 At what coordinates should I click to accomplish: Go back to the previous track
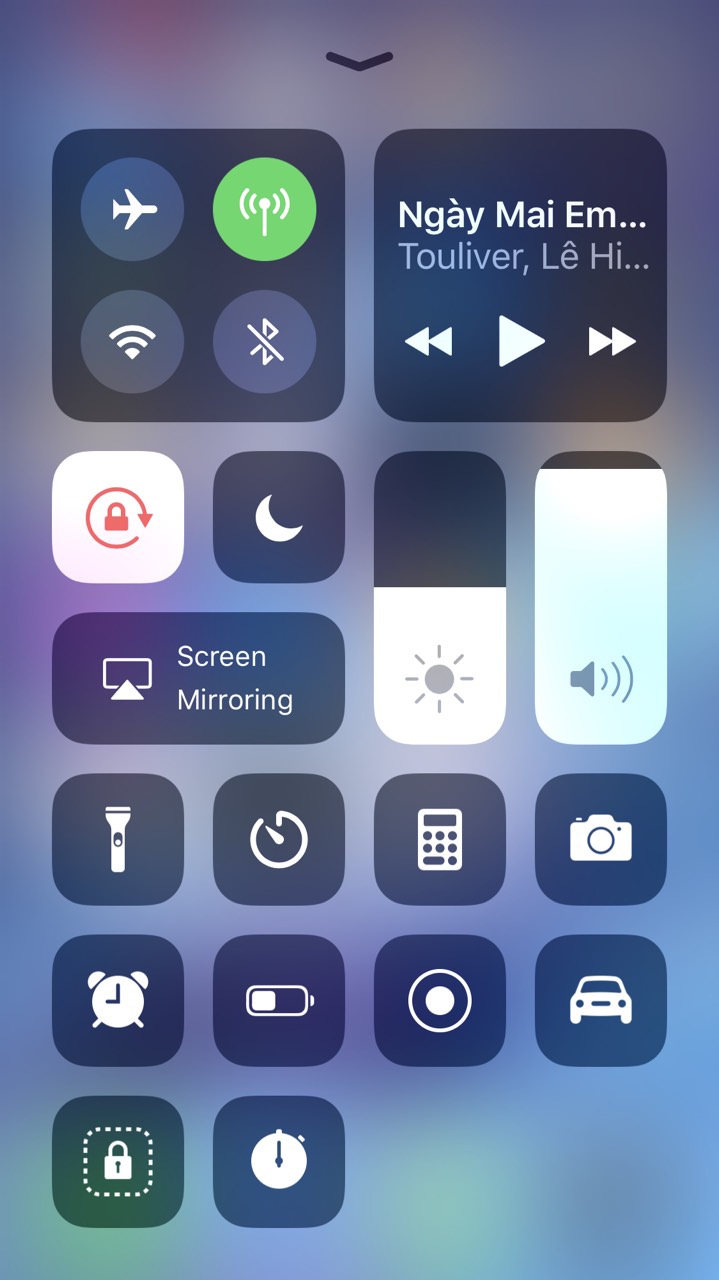(428, 342)
